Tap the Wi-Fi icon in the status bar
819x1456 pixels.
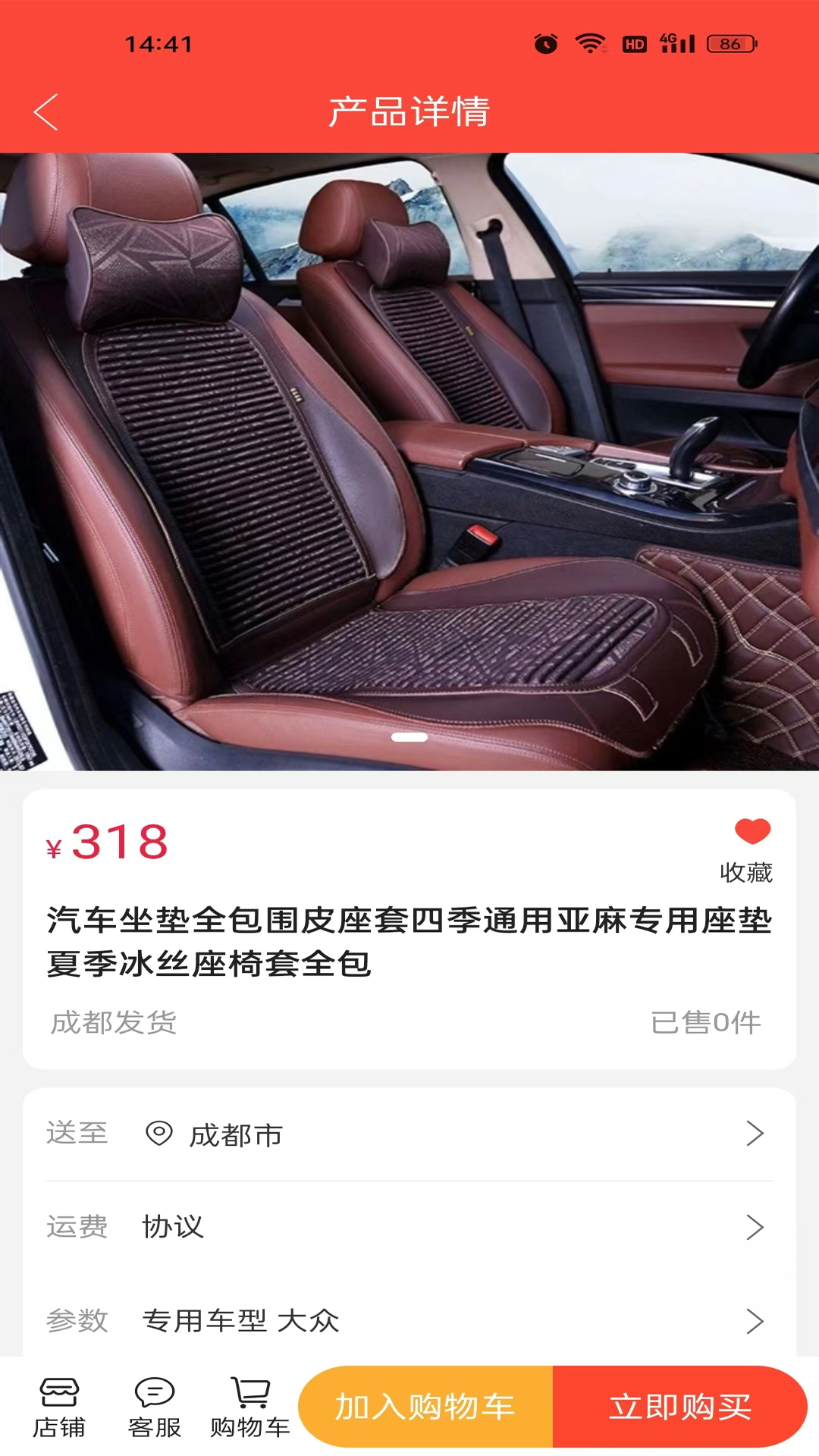590,44
